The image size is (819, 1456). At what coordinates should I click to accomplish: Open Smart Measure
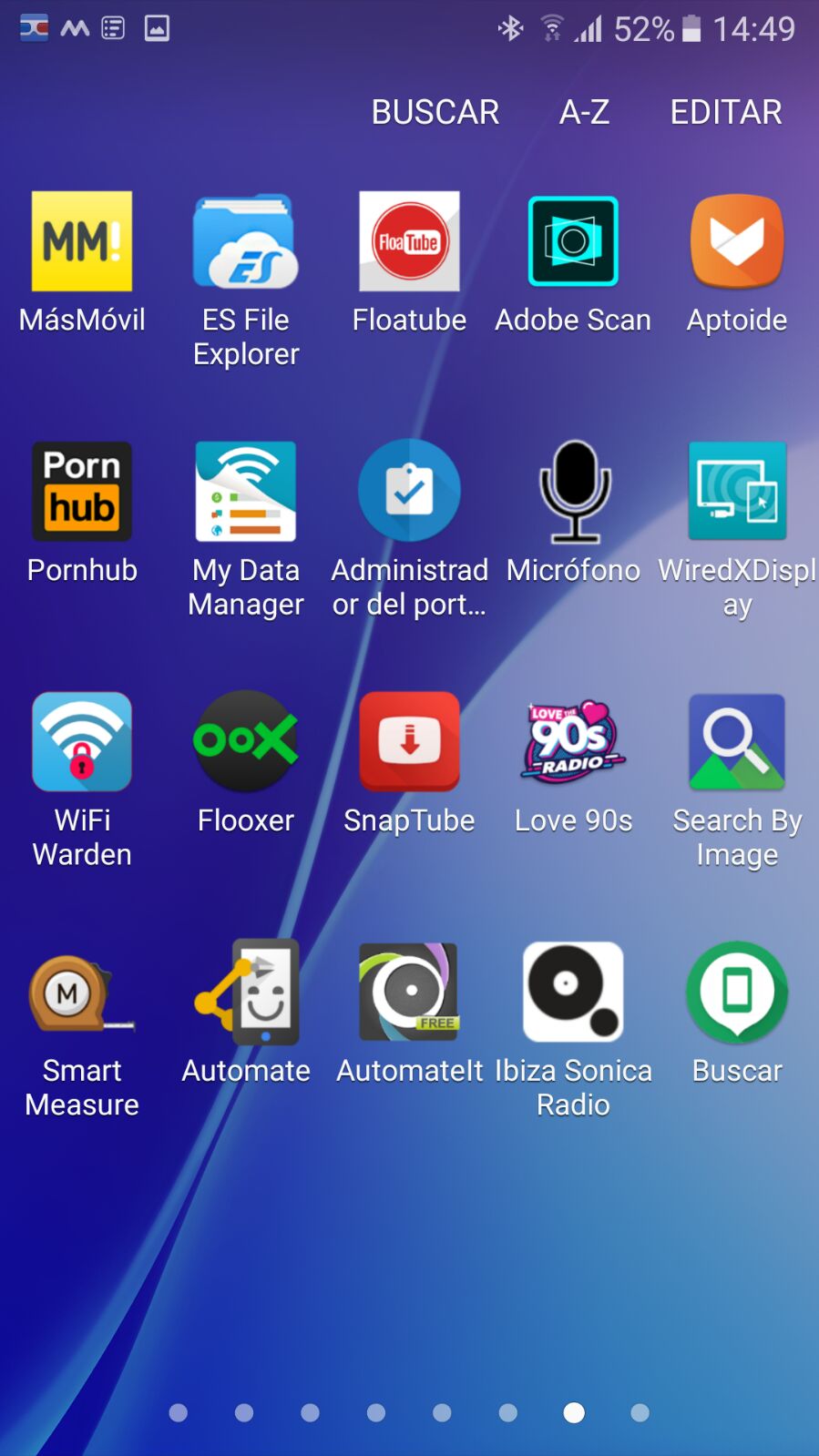(x=82, y=993)
